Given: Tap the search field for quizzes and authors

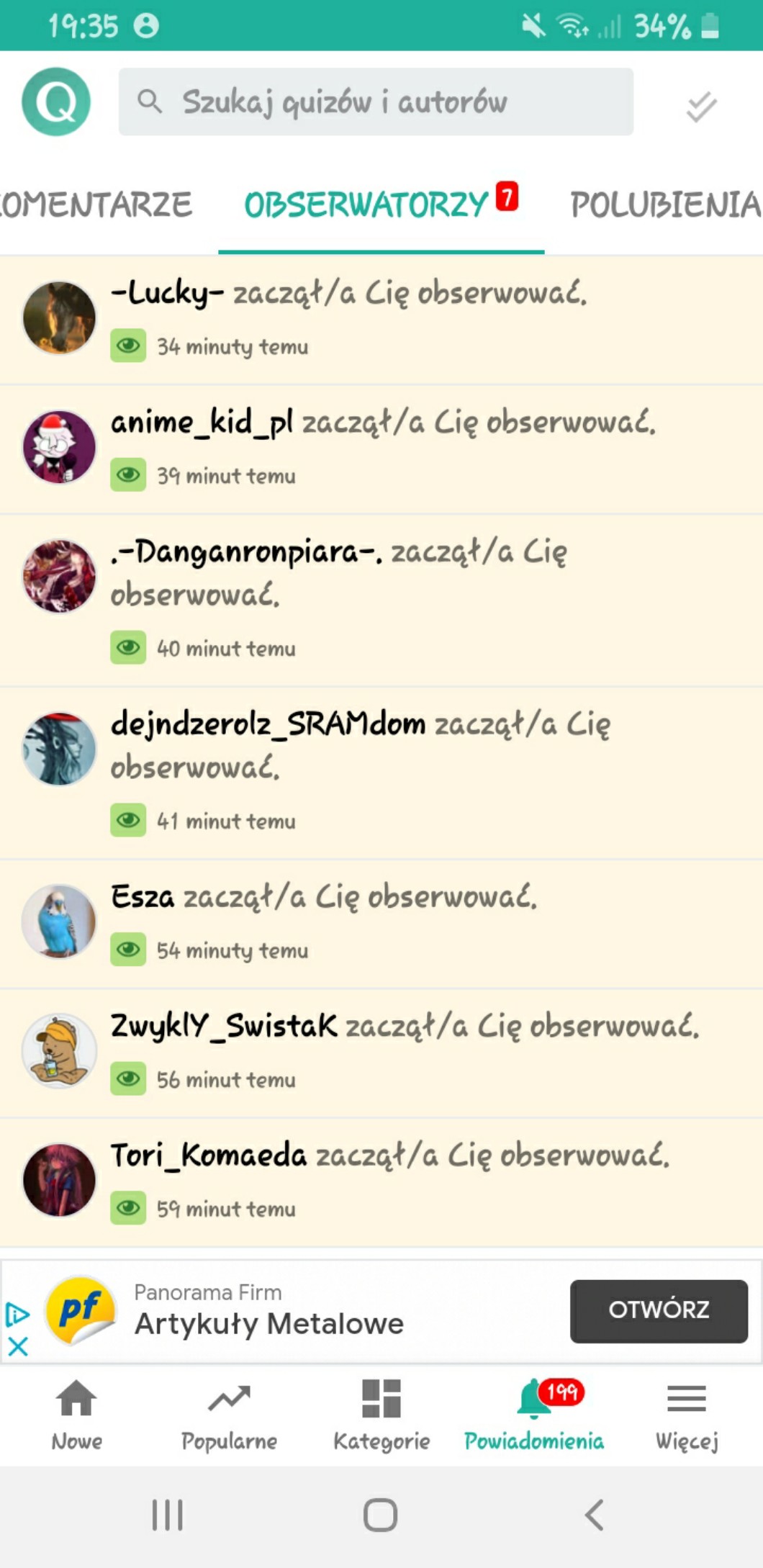Looking at the screenshot, I should (374, 102).
